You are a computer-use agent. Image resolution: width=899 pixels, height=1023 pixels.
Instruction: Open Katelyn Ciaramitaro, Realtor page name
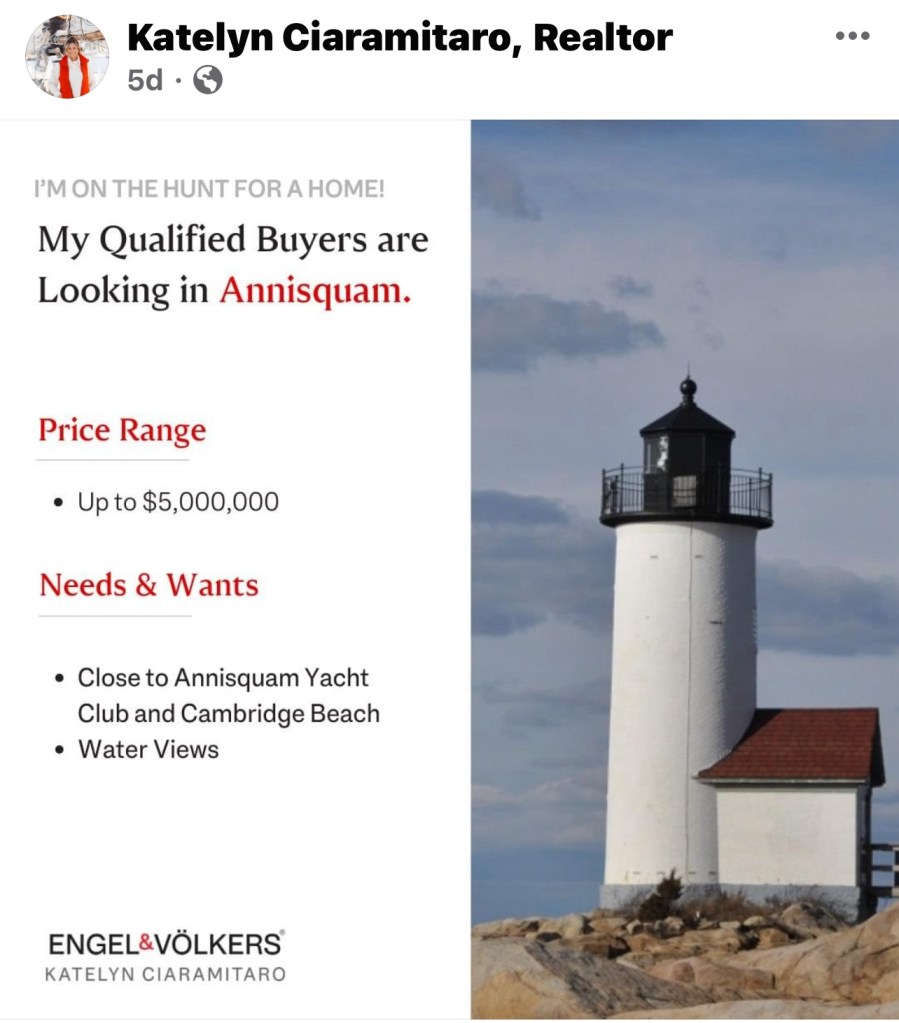[x=400, y=37]
